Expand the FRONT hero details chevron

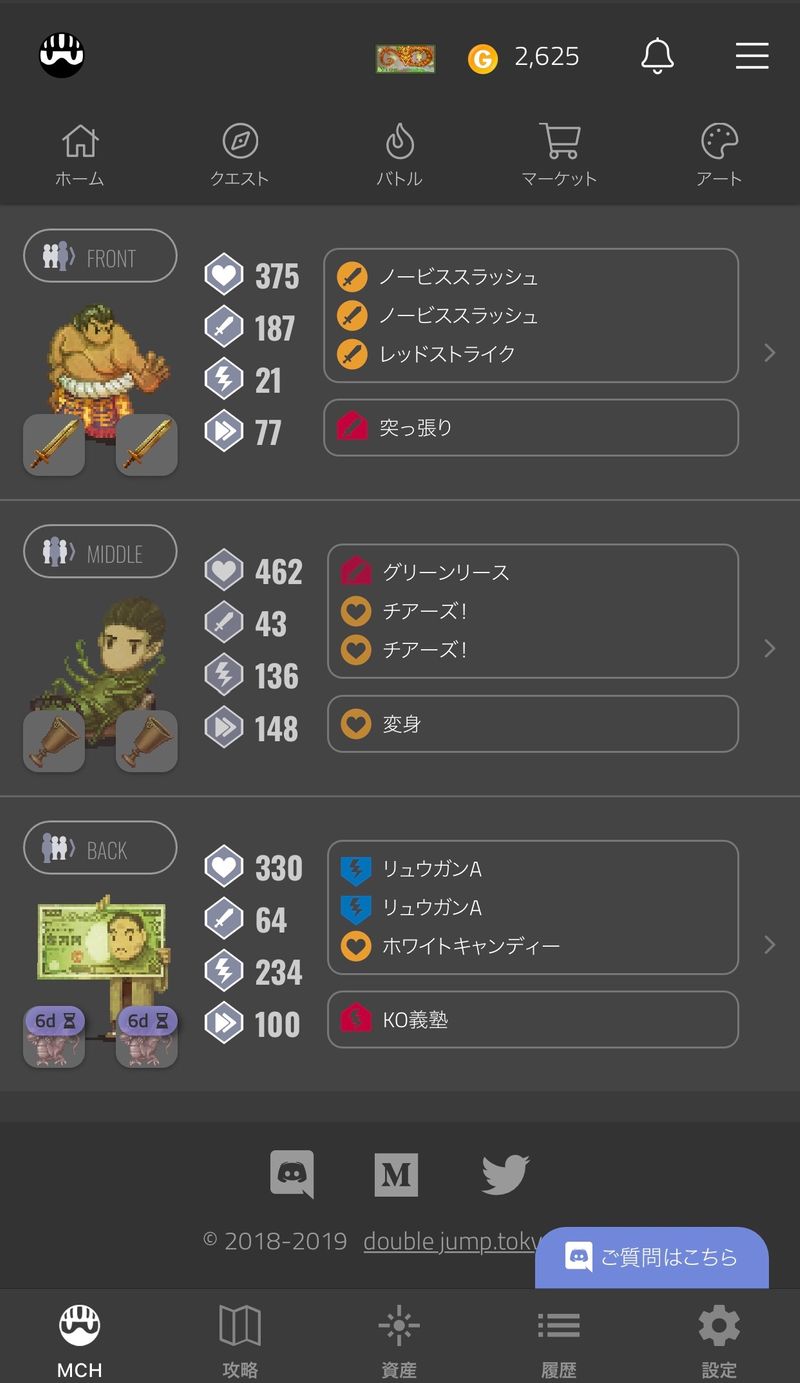tap(769, 352)
